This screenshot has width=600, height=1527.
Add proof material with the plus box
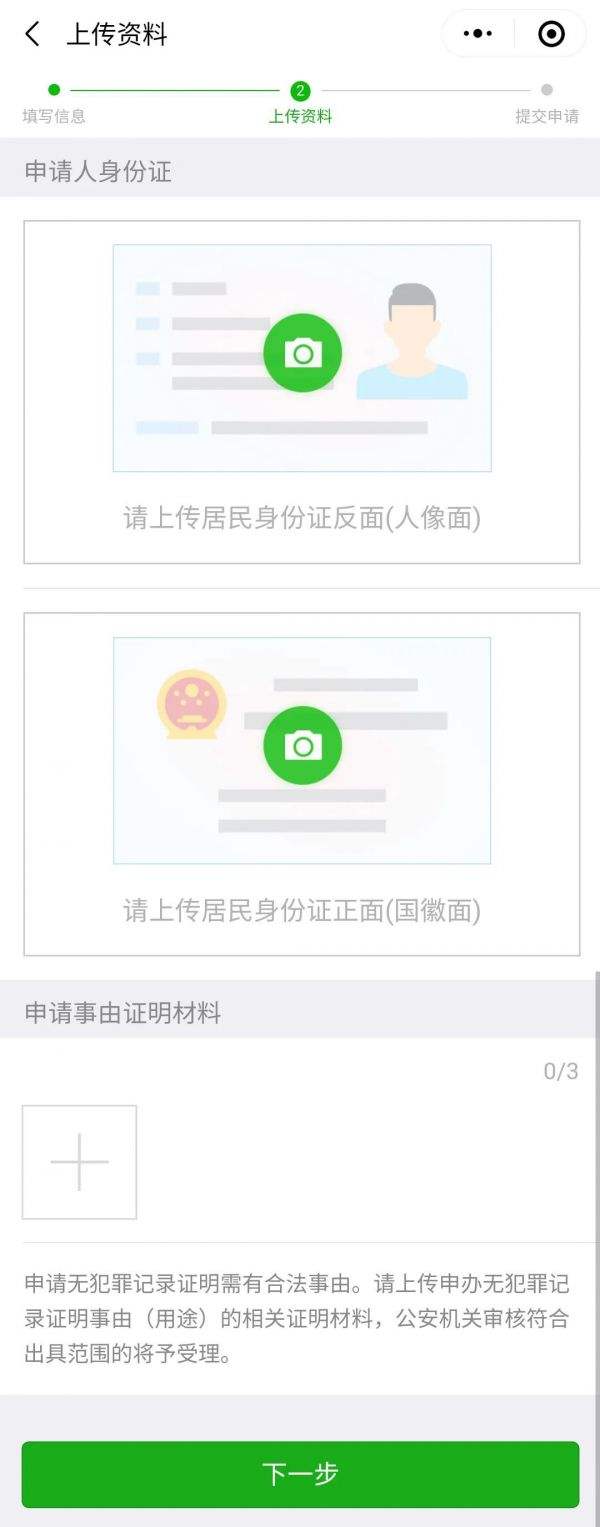(79, 1162)
